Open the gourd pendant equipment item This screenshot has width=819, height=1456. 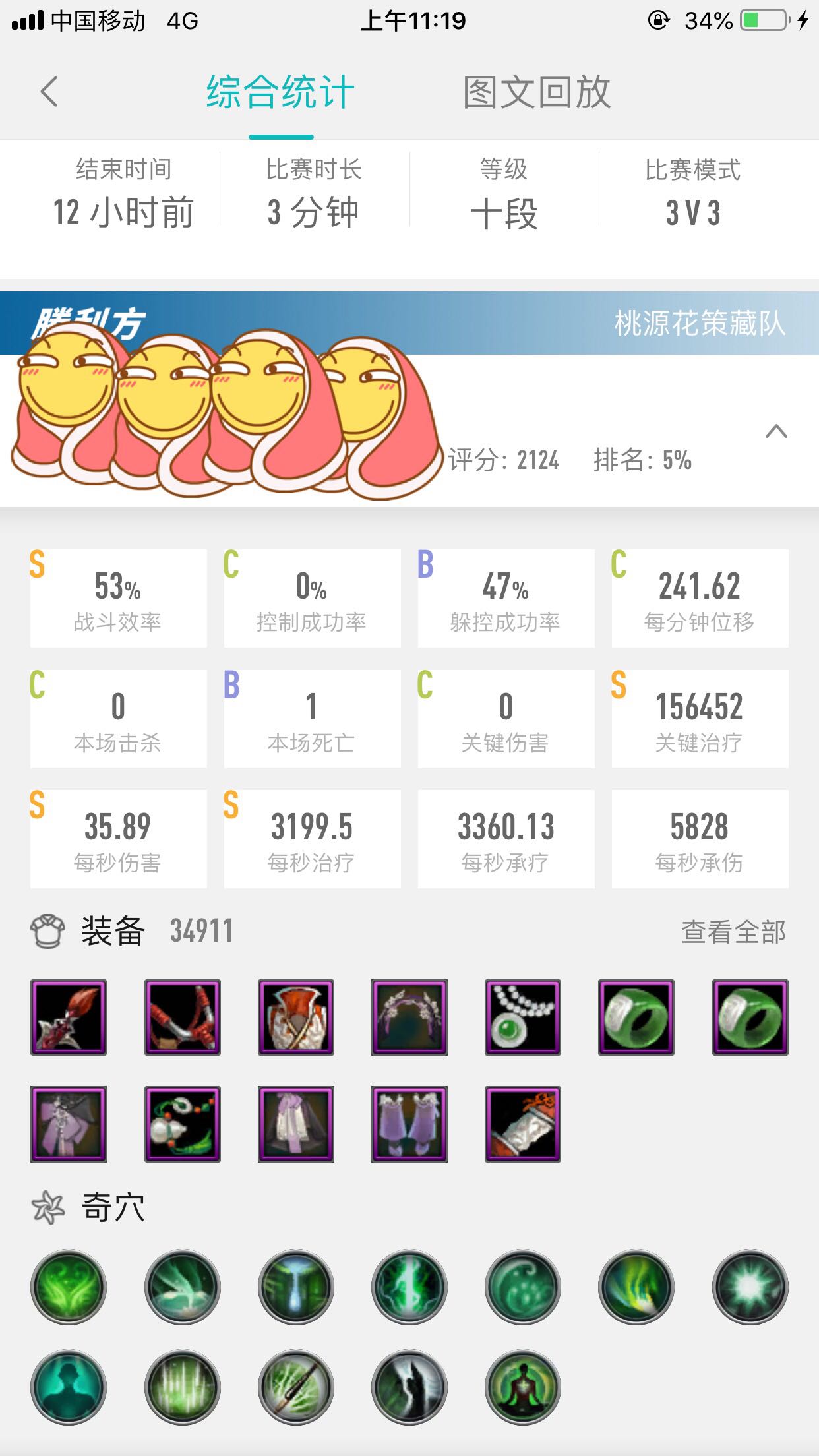[183, 1124]
